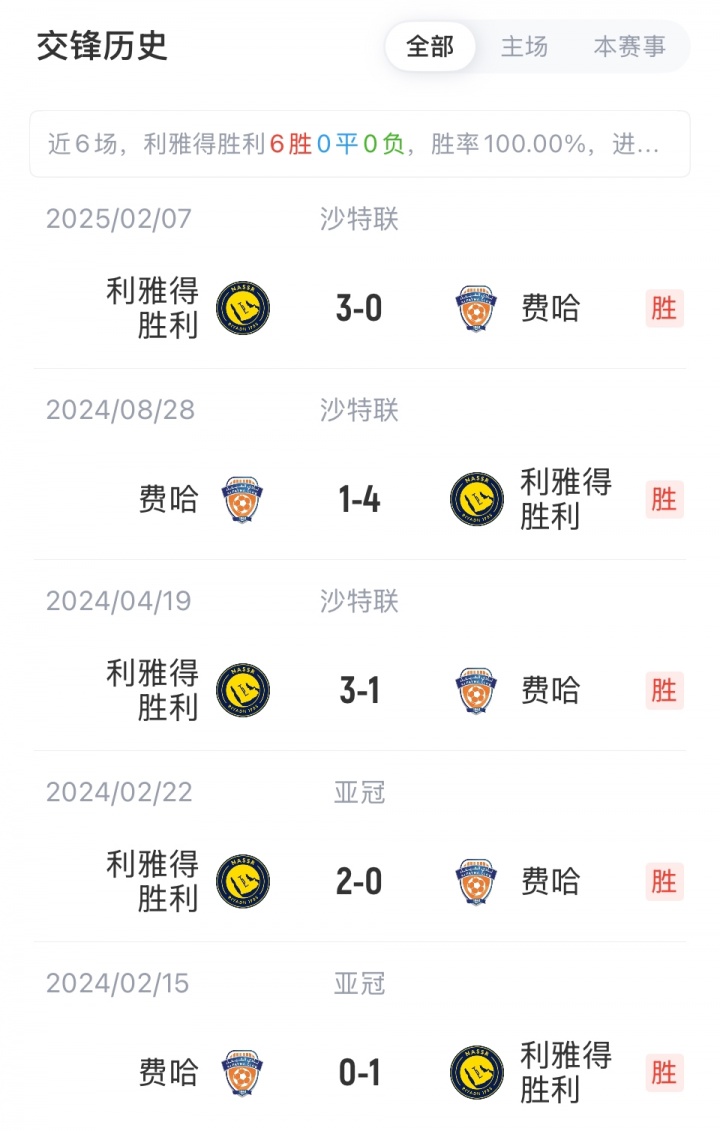Image resolution: width=720 pixels, height=1131 pixels.
Task: Open the 2025/02/07 match 3-0
Action: [x=359, y=309]
